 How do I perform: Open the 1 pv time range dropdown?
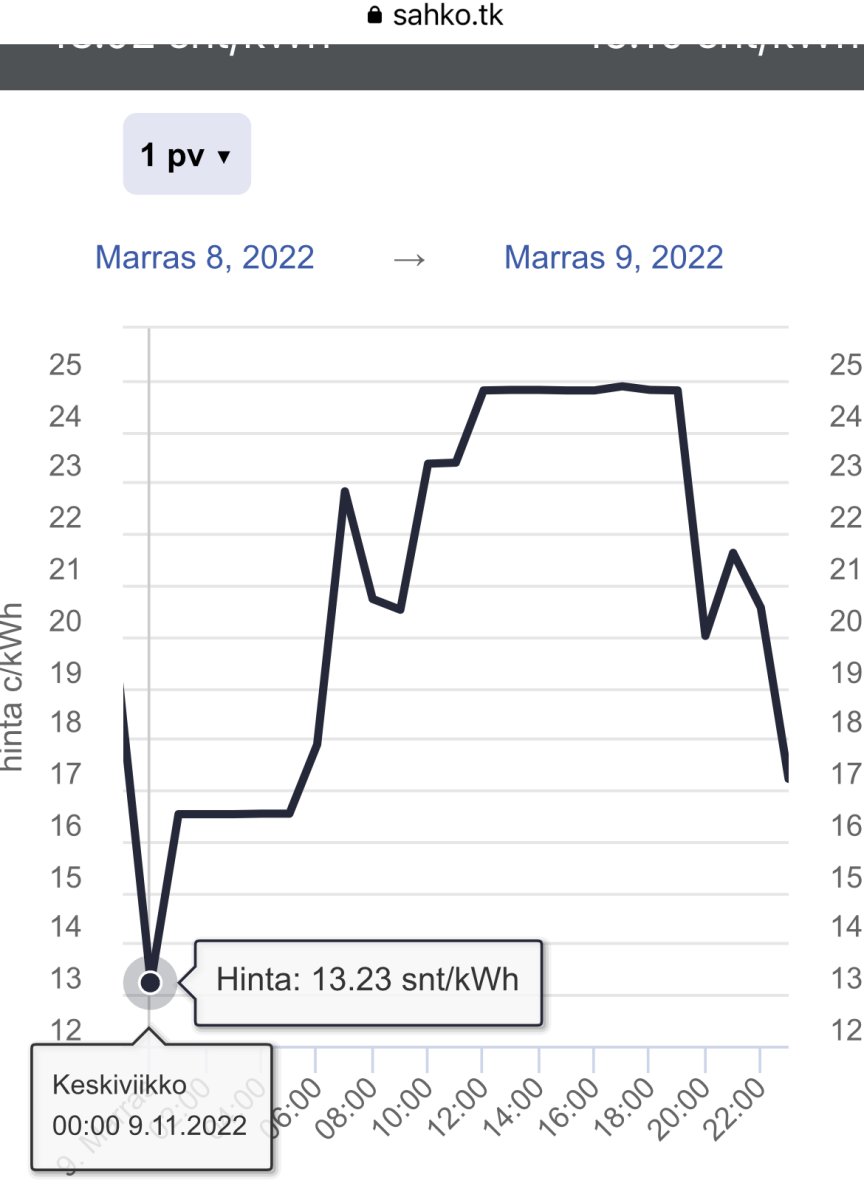tap(186, 155)
